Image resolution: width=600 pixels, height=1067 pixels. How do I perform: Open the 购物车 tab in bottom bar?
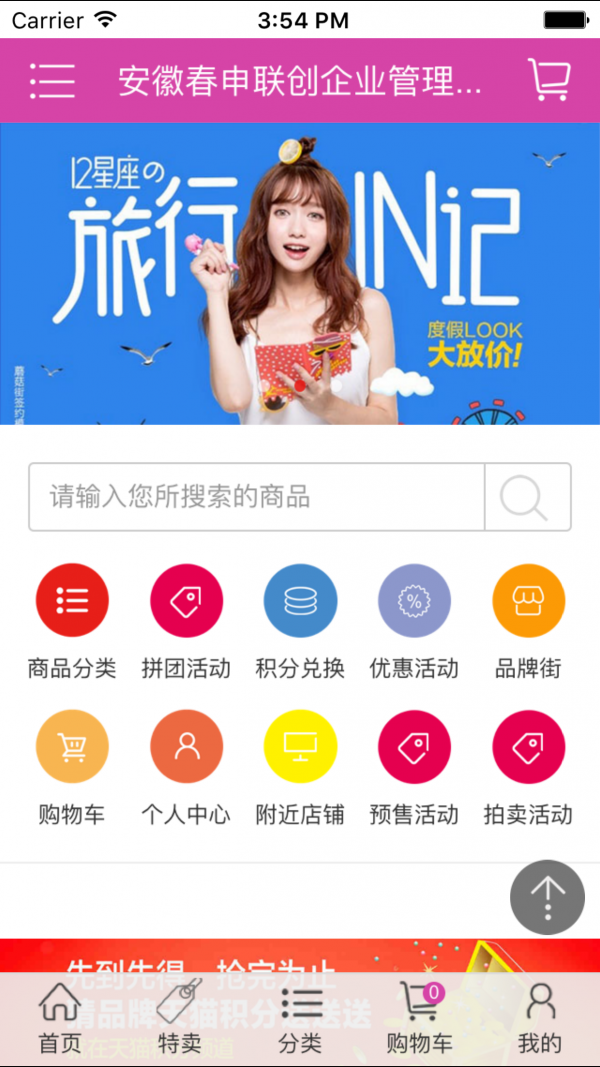(x=420, y=1019)
